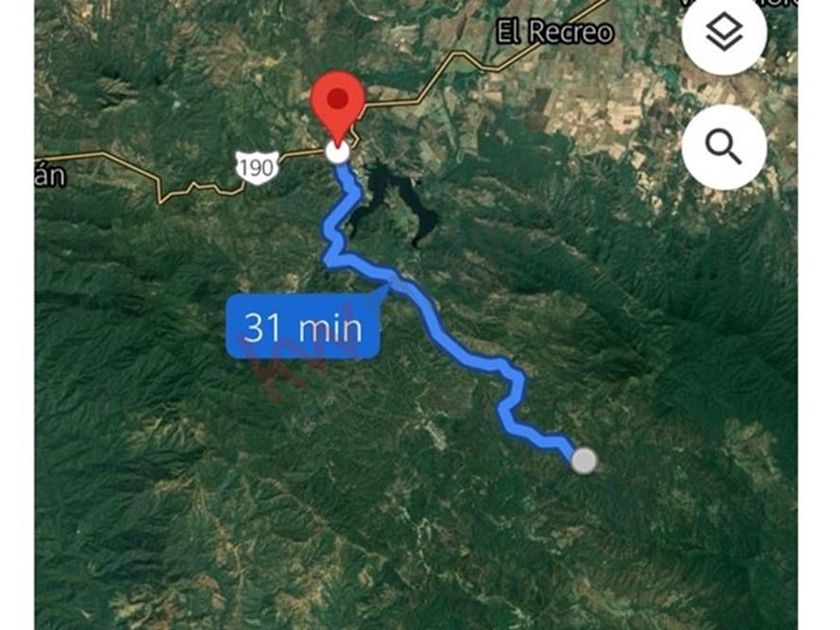840x630 pixels.
Task: Tap the search magnifier button
Action: pyautogui.click(x=724, y=147)
